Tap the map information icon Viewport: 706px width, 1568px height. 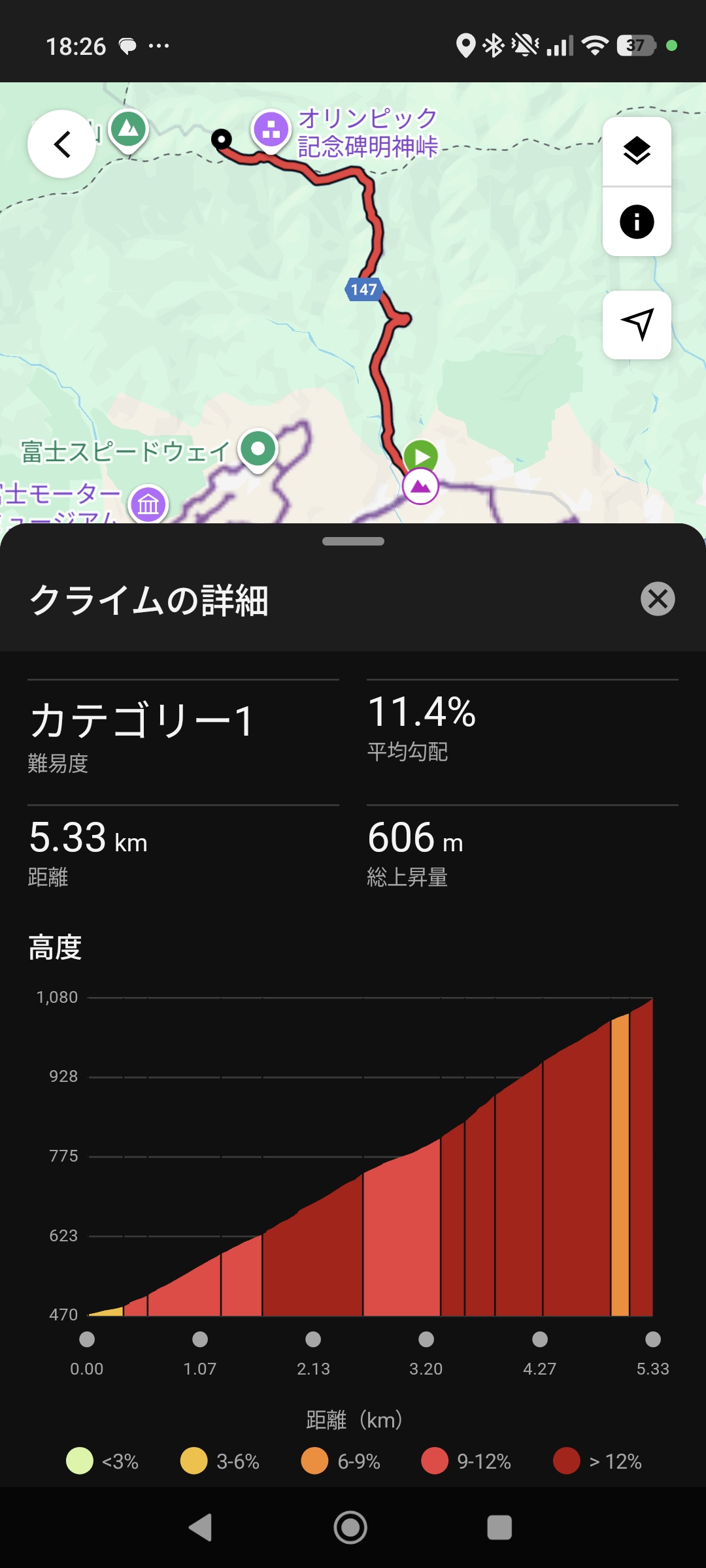(x=637, y=221)
